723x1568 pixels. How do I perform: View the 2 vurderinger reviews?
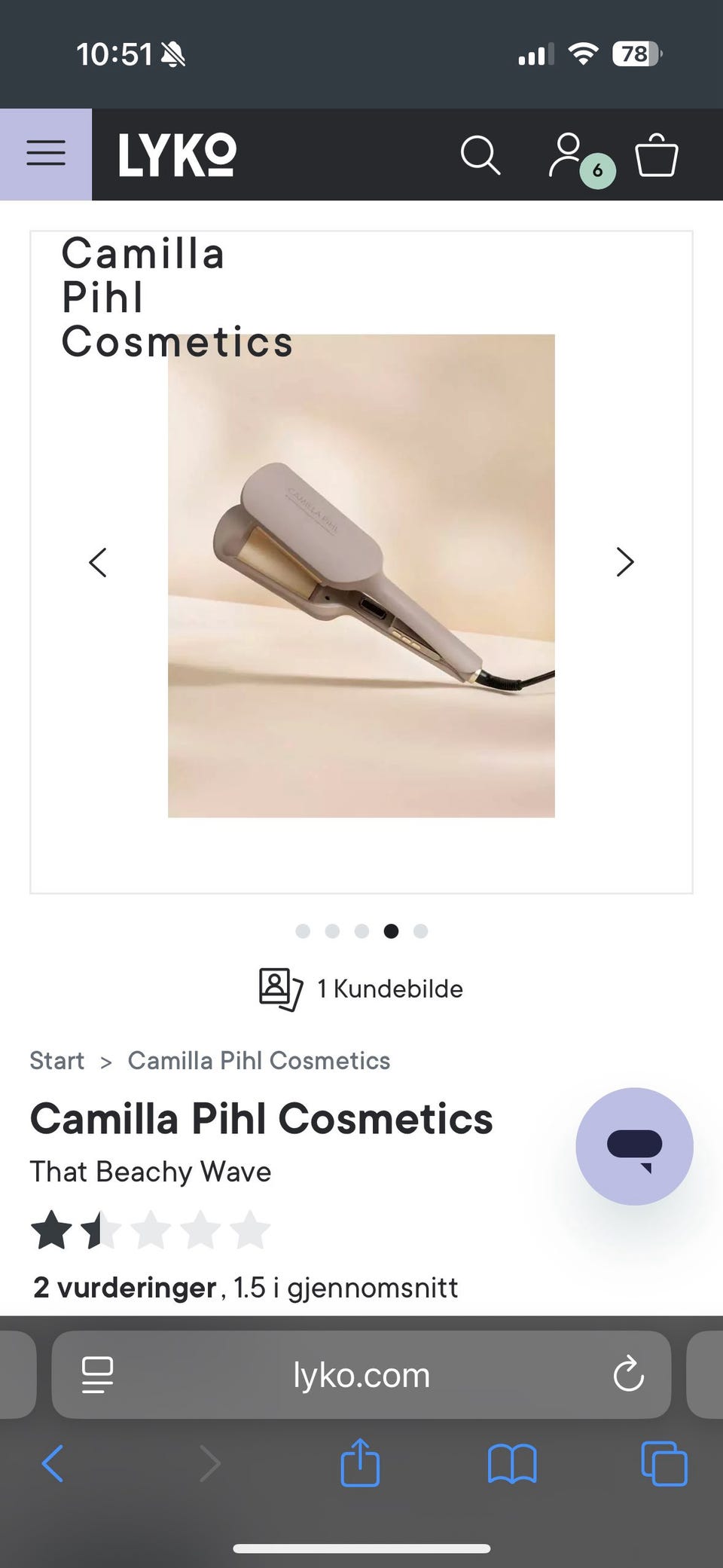(125, 1288)
